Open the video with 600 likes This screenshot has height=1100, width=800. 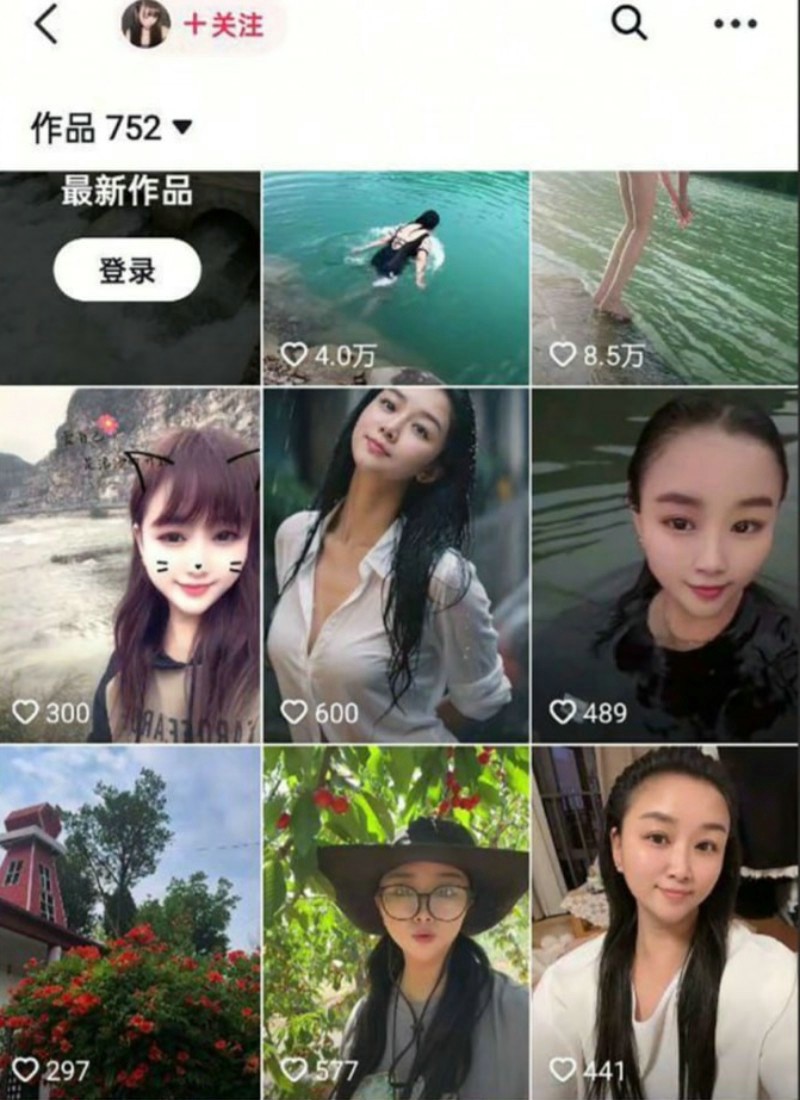pyautogui.click(x=396, y=565)
